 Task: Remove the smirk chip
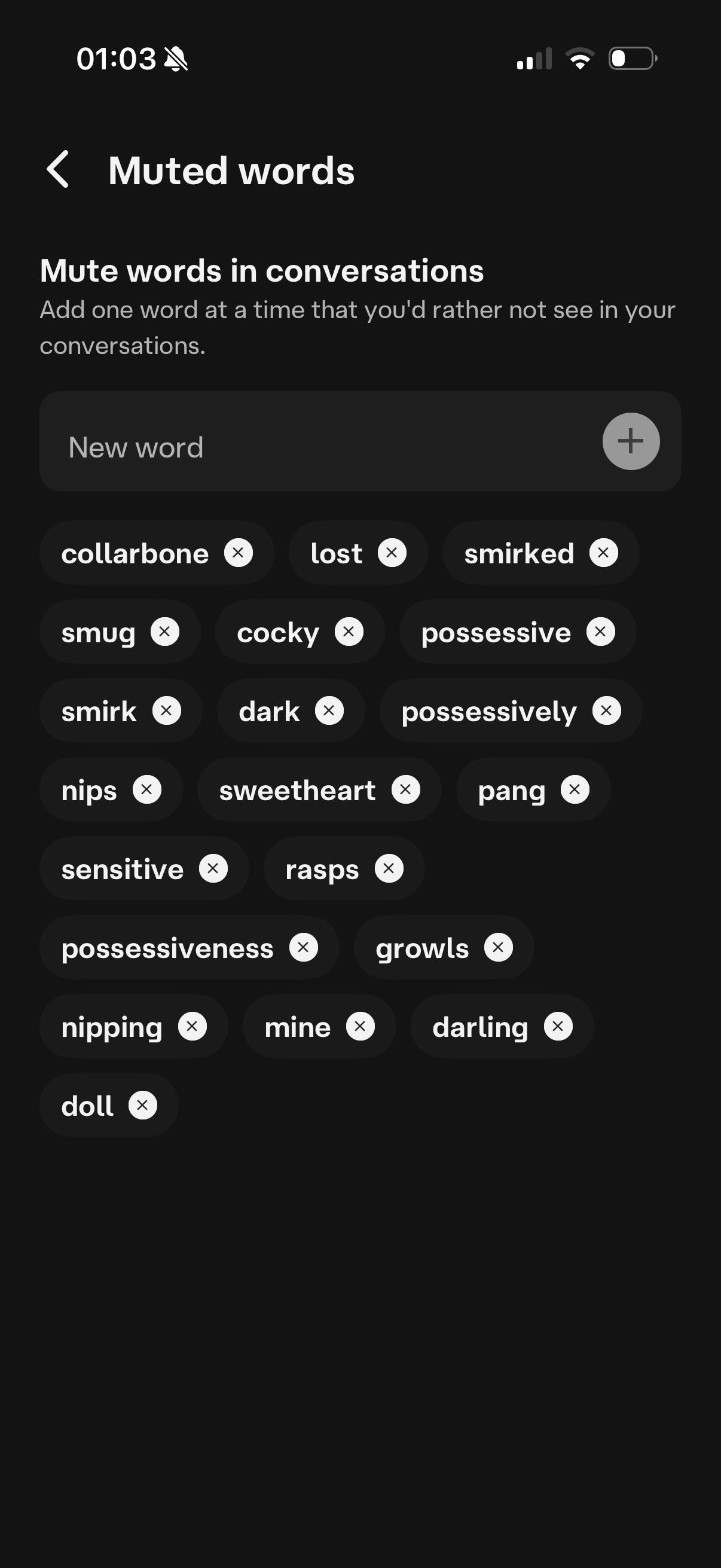point(167,711)
